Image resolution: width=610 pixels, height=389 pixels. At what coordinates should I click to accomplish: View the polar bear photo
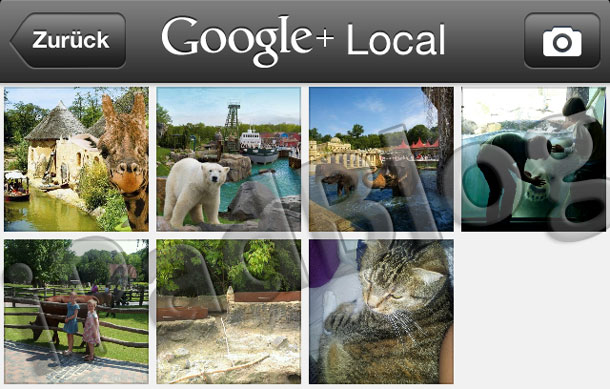229,159
